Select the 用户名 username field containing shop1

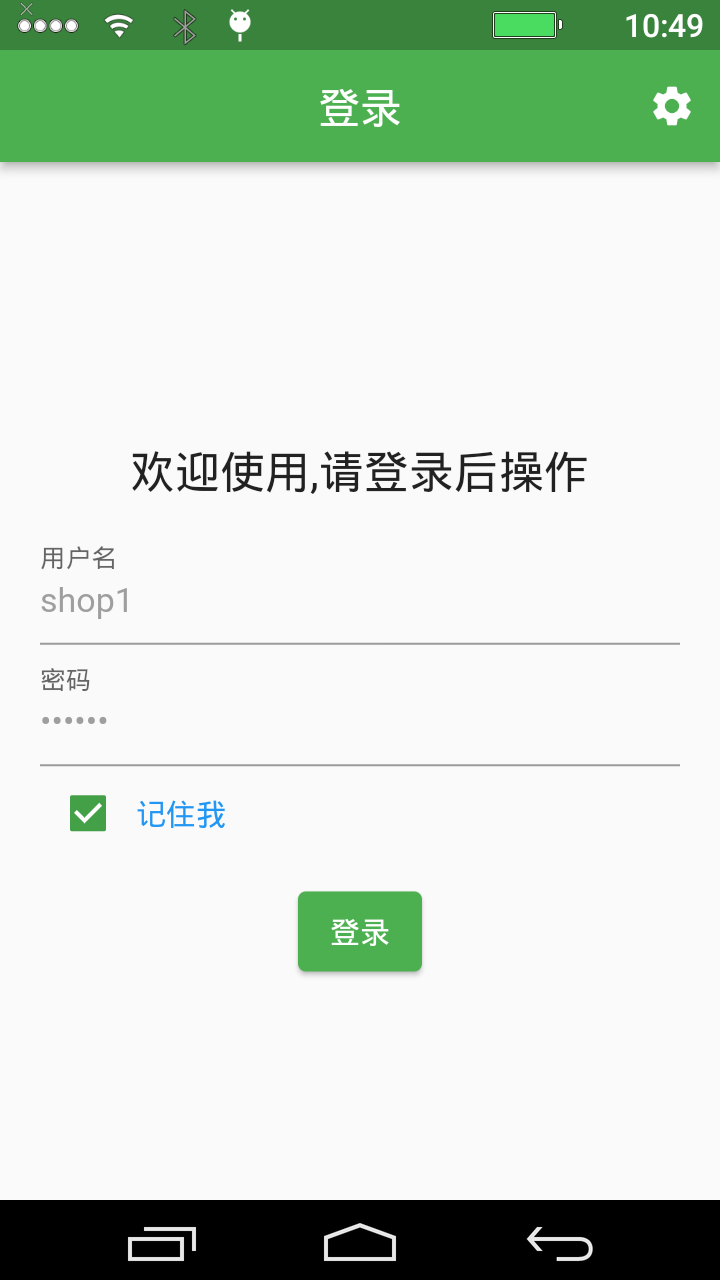[360, 600]
